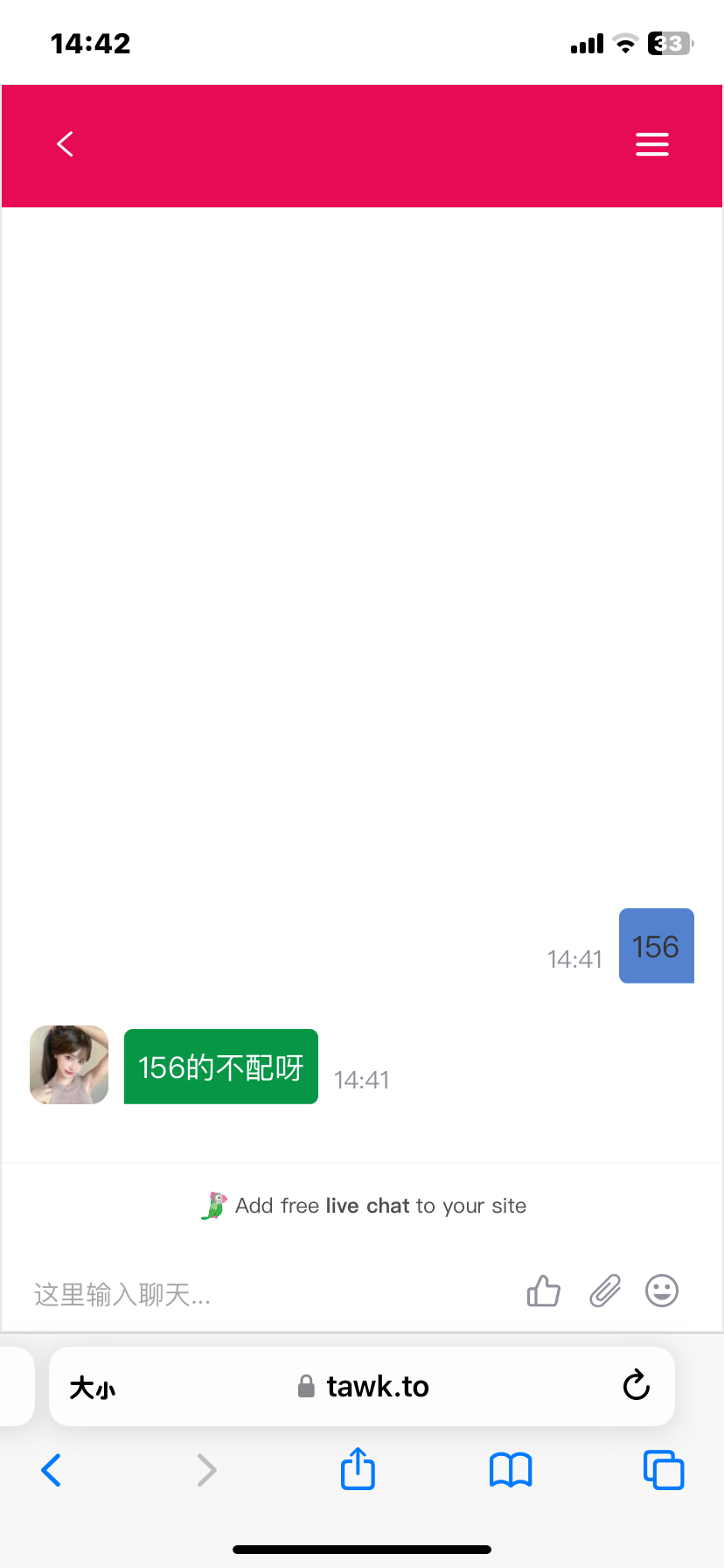Open the page text size menu
Screen dimensions: 724x1568
(93, 1387)
